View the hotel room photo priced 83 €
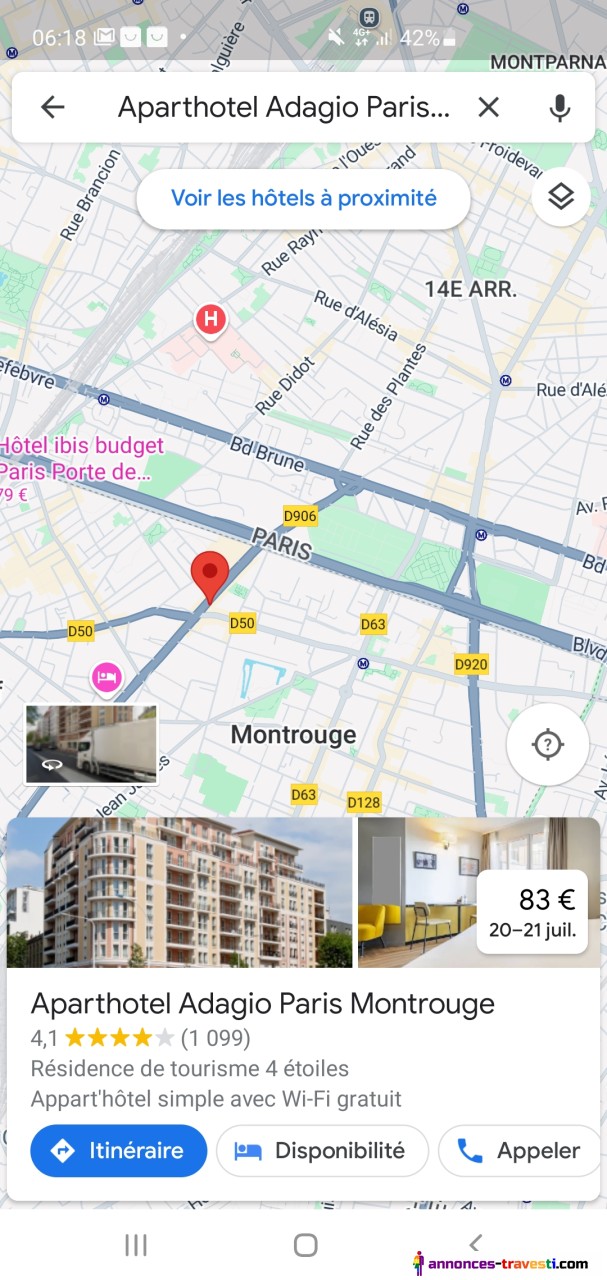 pyautogui.click(x=478, y=892)
